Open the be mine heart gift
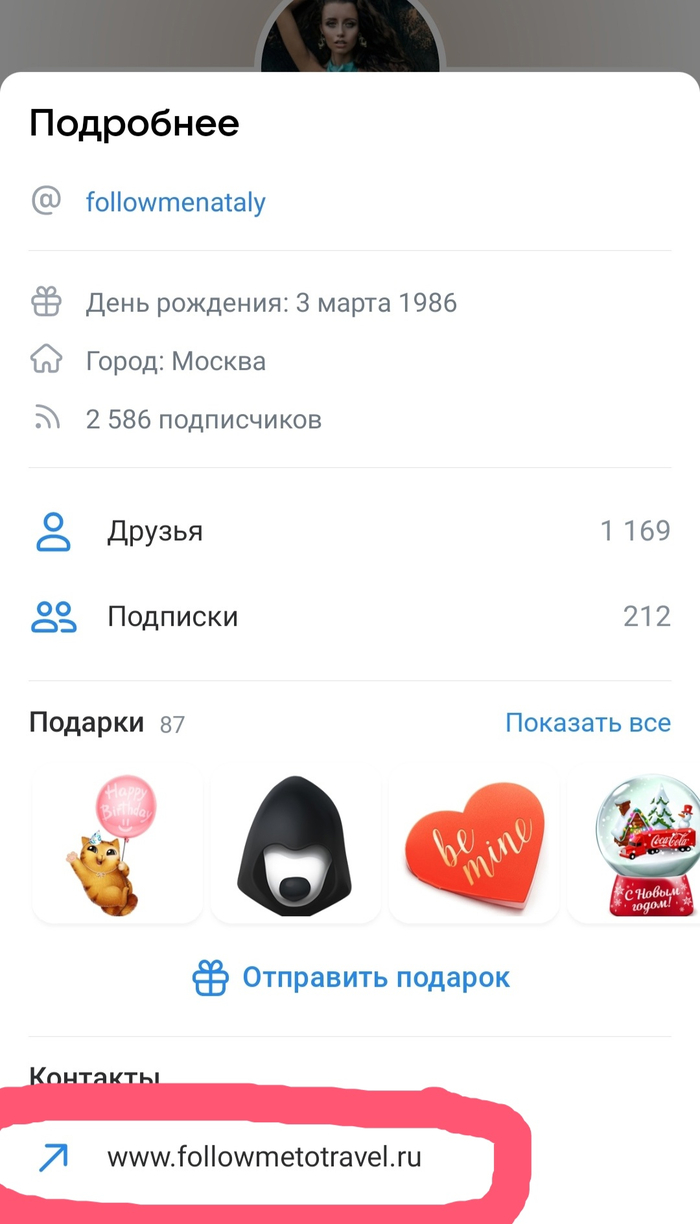 click(474, 845)
